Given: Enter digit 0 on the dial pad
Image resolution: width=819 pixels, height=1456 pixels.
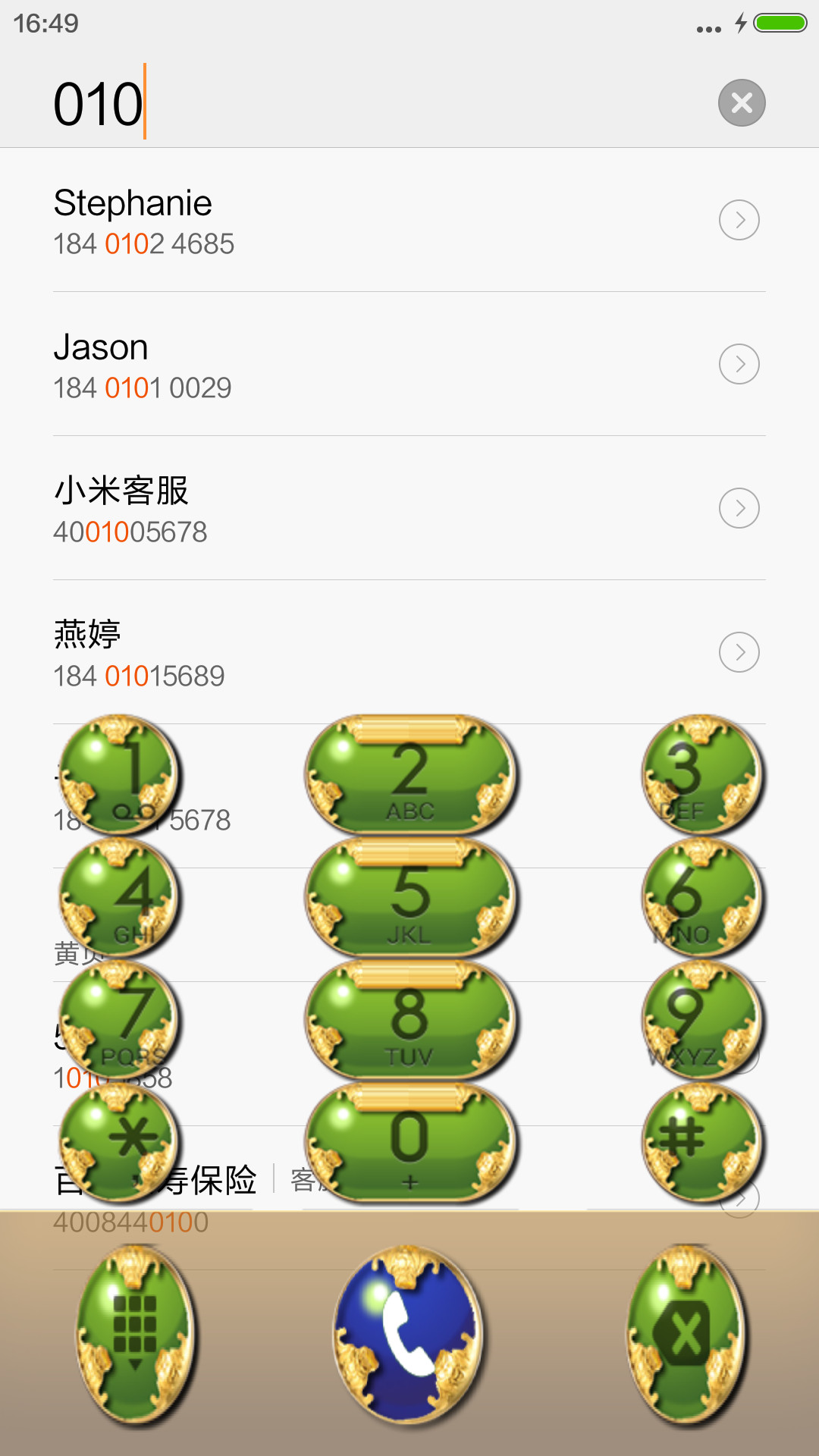Looking at the screenshot, I should [410, 1144].
